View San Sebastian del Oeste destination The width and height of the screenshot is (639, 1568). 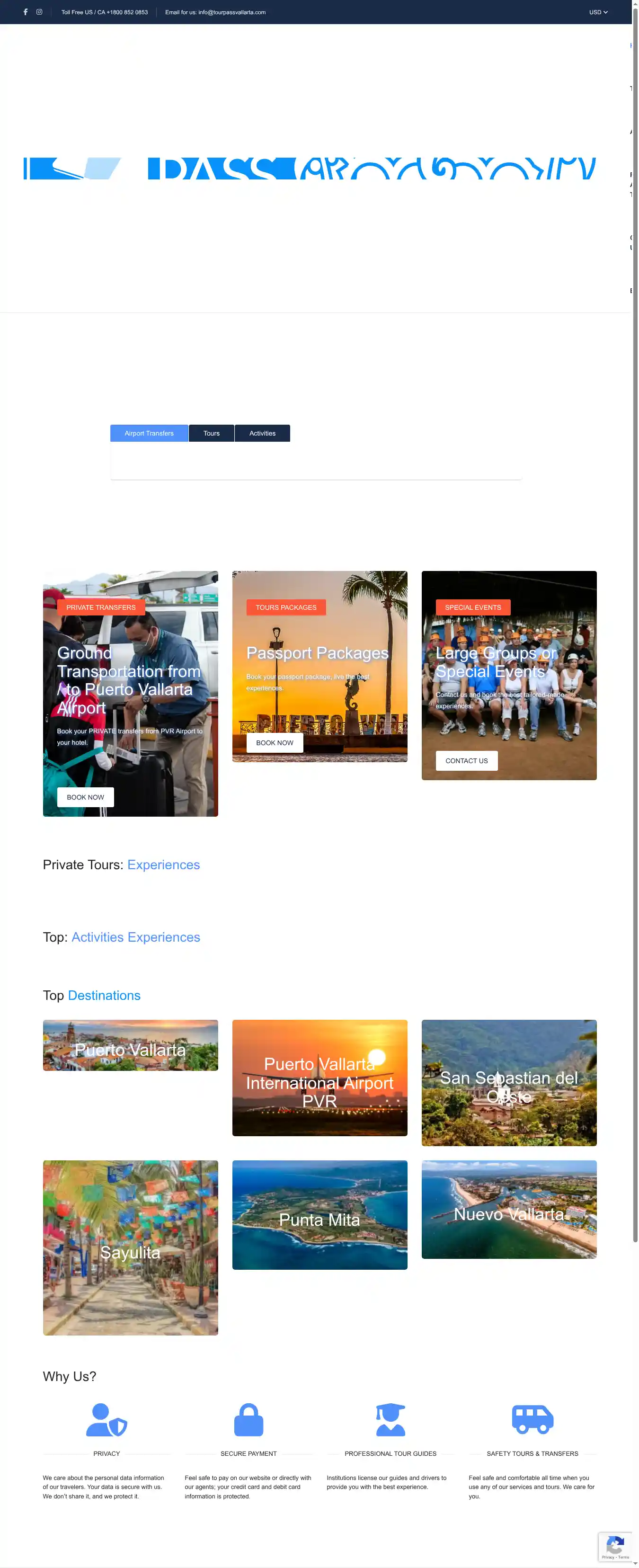click(x=509, y=1083)
